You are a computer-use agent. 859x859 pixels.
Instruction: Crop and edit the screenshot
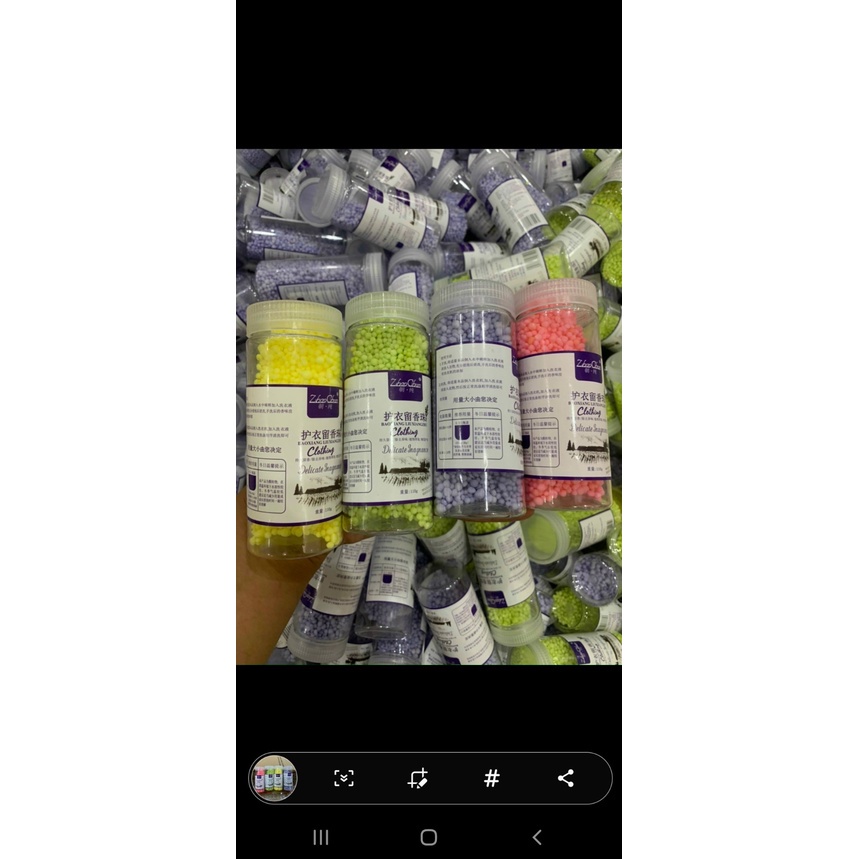[418, 778]
